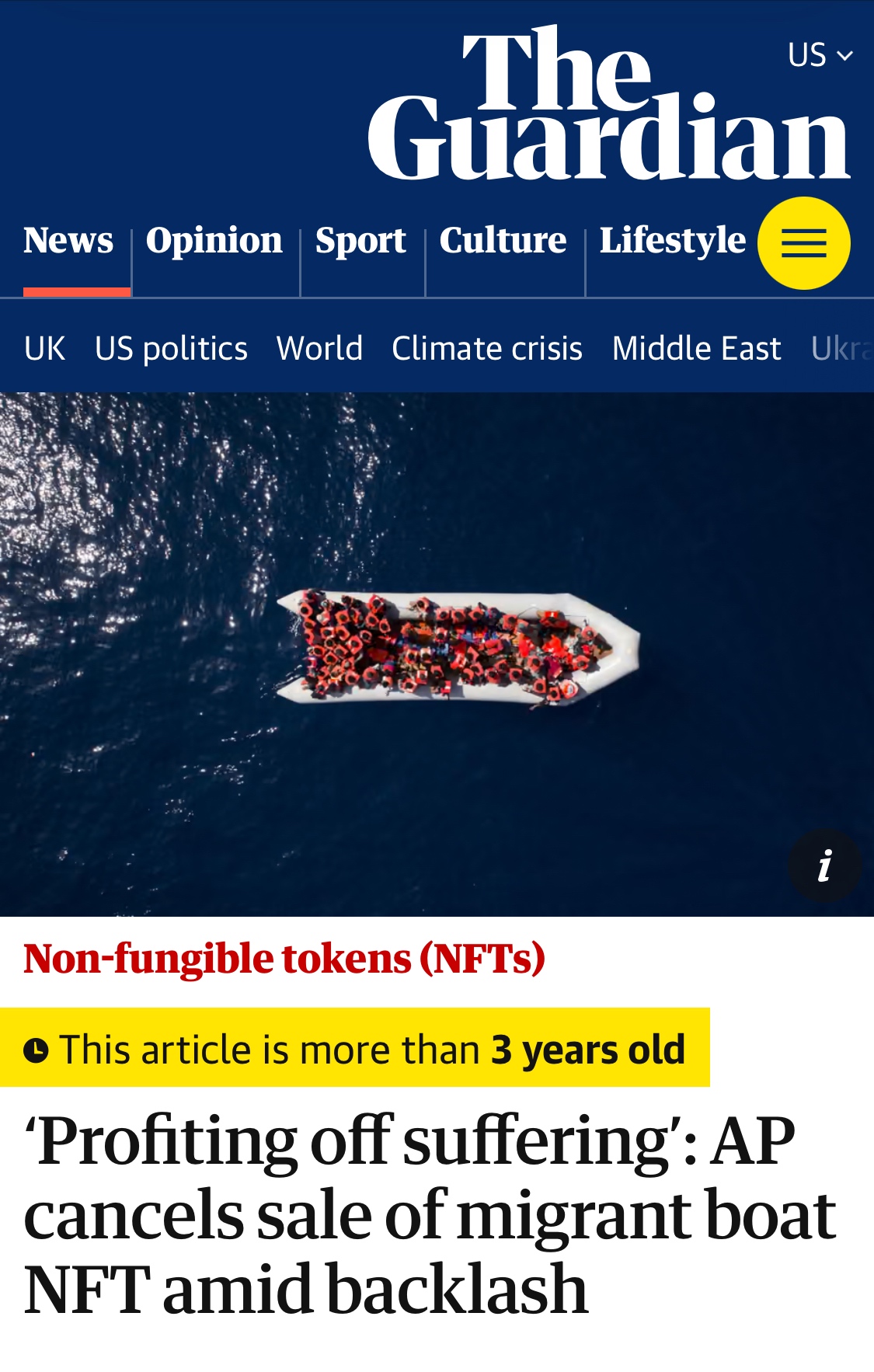Switch to the News tab

click(68, 241)
